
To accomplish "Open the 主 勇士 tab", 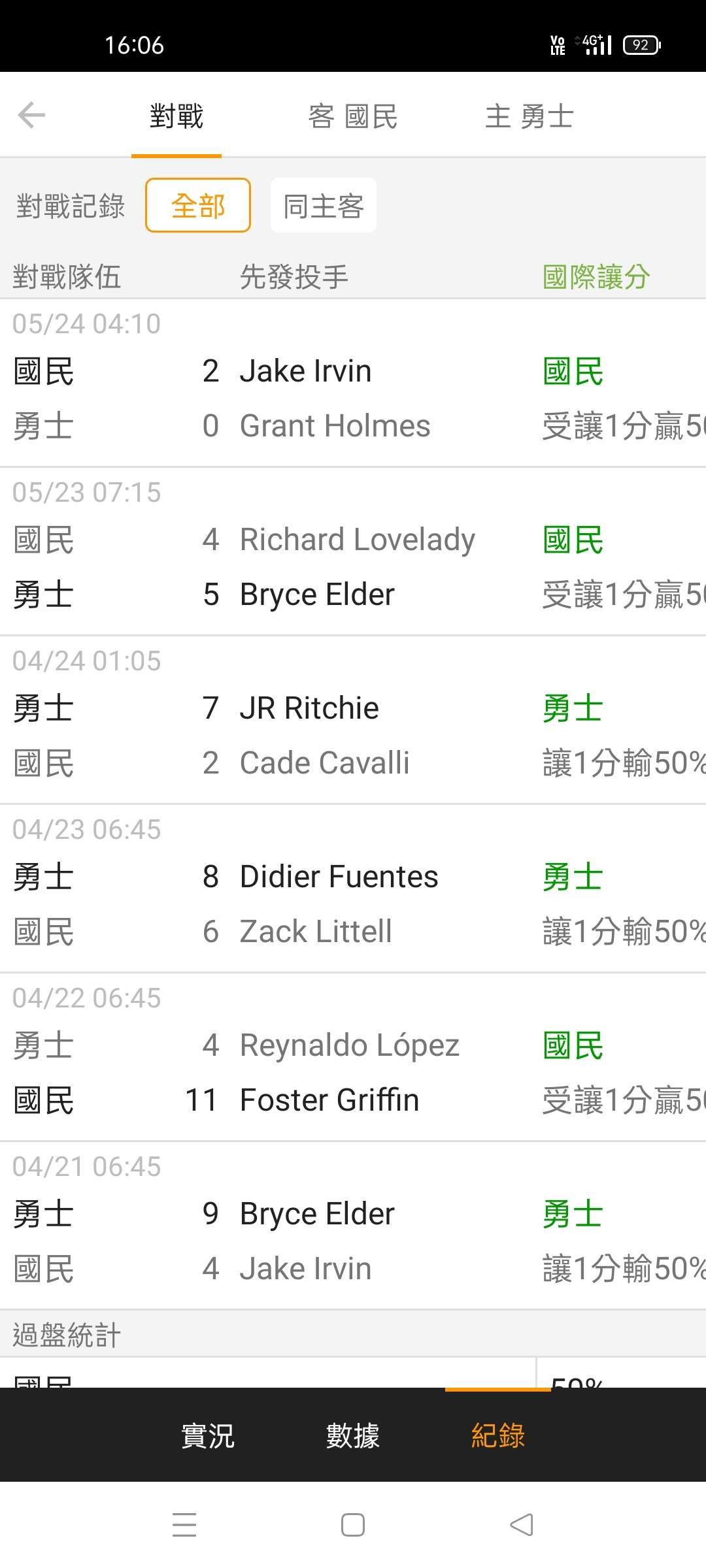I will tap(529, 116).
